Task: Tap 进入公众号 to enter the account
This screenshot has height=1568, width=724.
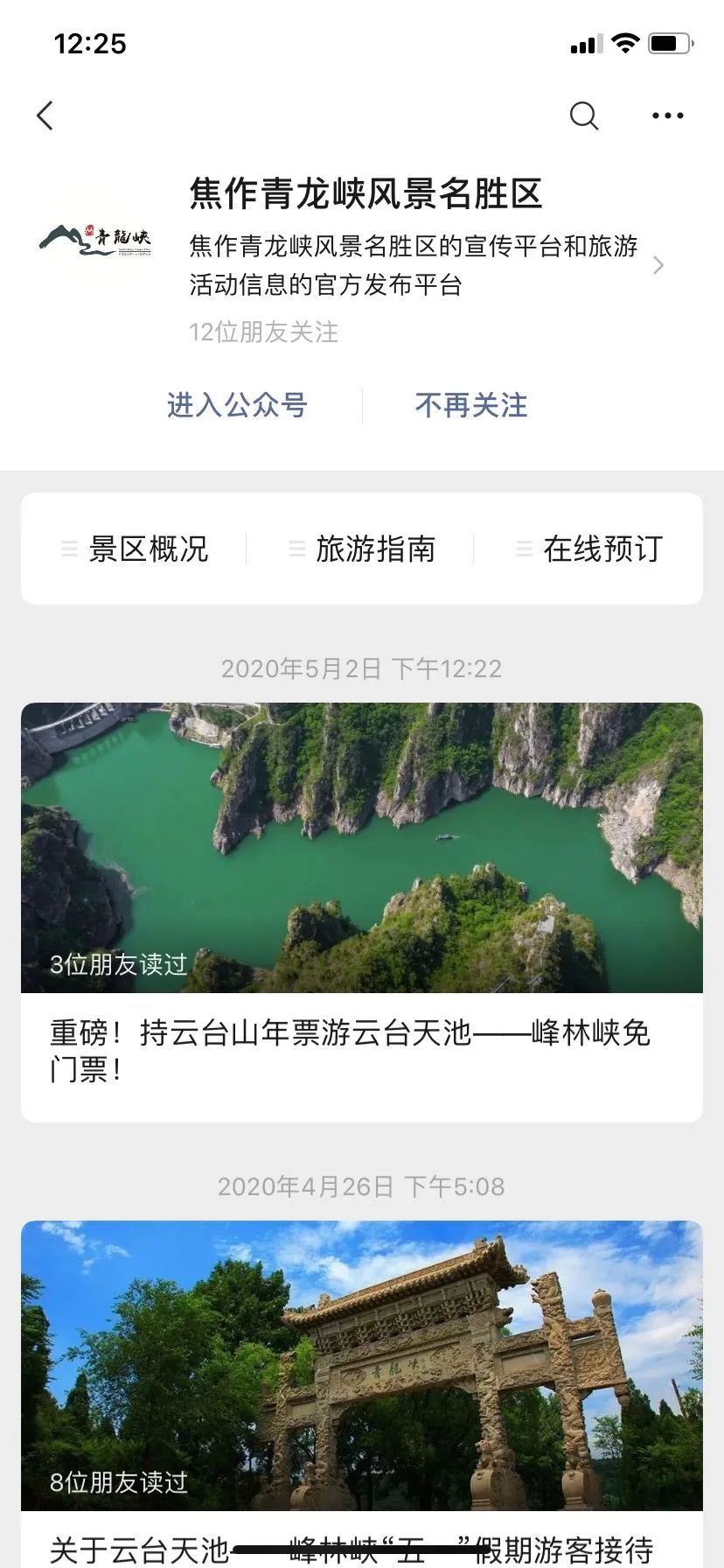Action: coord(237,405)
